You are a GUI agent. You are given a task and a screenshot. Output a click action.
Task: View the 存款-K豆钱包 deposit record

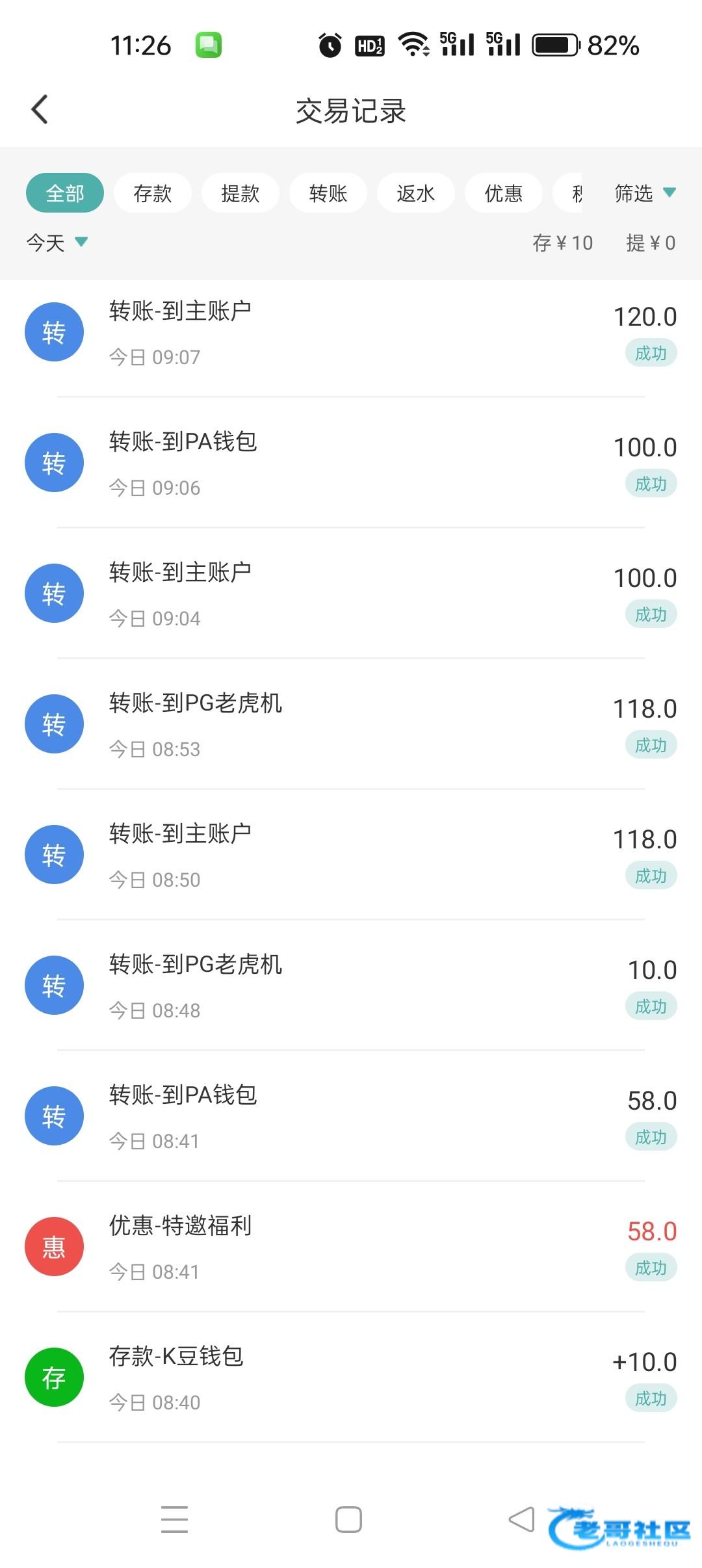coord(351,1378)
